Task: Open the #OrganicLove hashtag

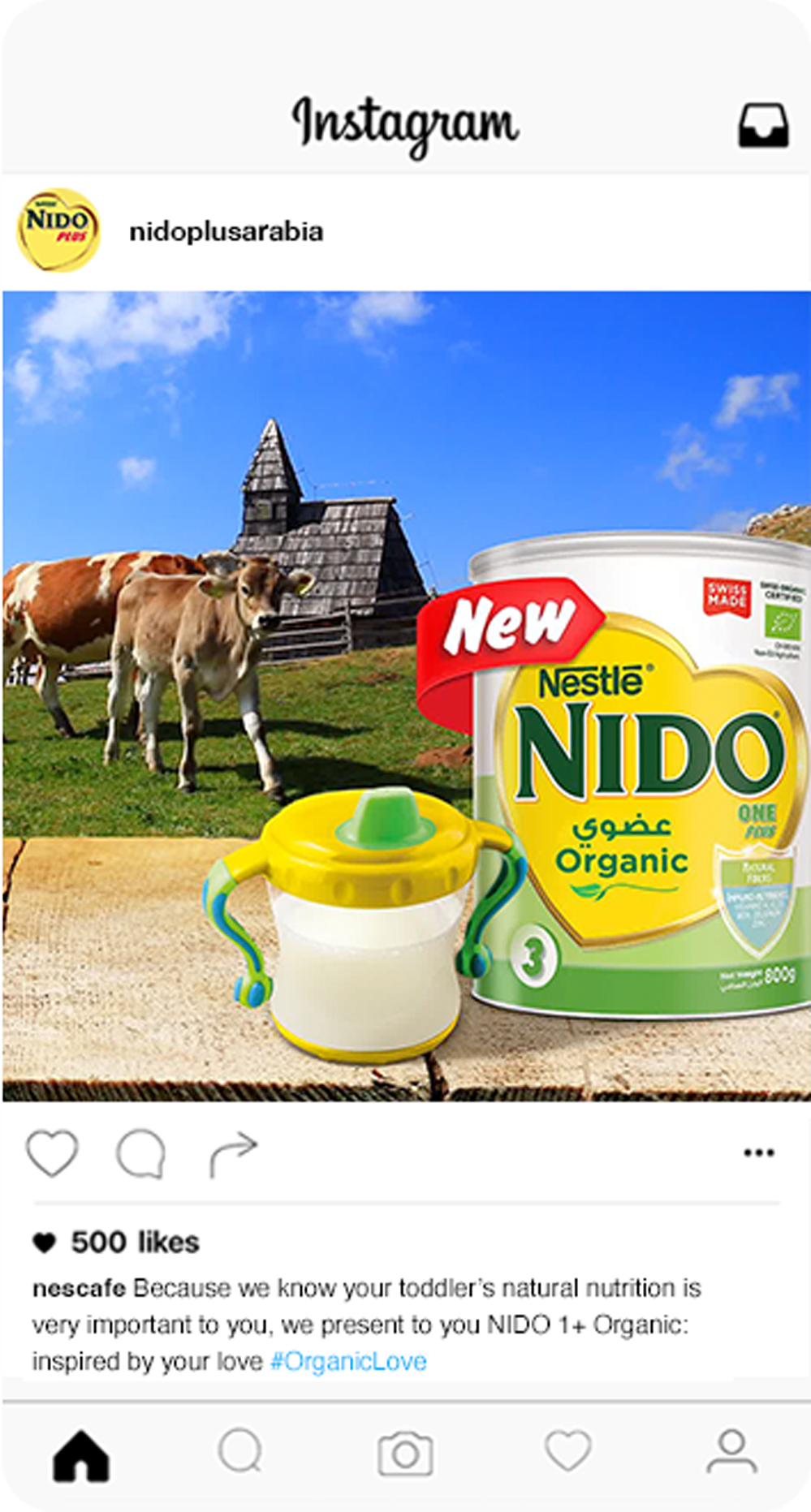Action: pyautogui.click(x=348, y=1361)
